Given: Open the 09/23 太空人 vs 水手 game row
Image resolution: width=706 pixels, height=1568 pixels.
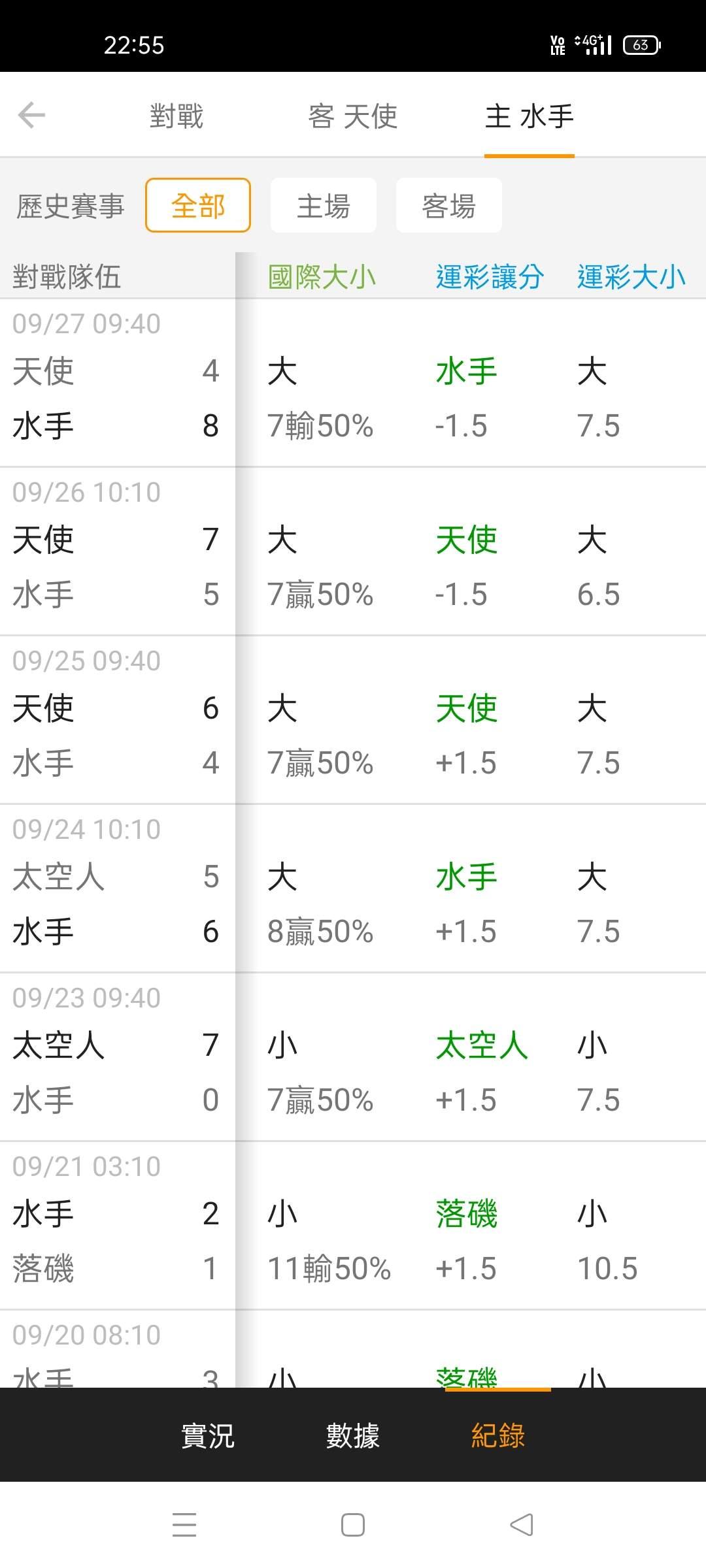Looking at the screenshot, I should click(353, 1058).
